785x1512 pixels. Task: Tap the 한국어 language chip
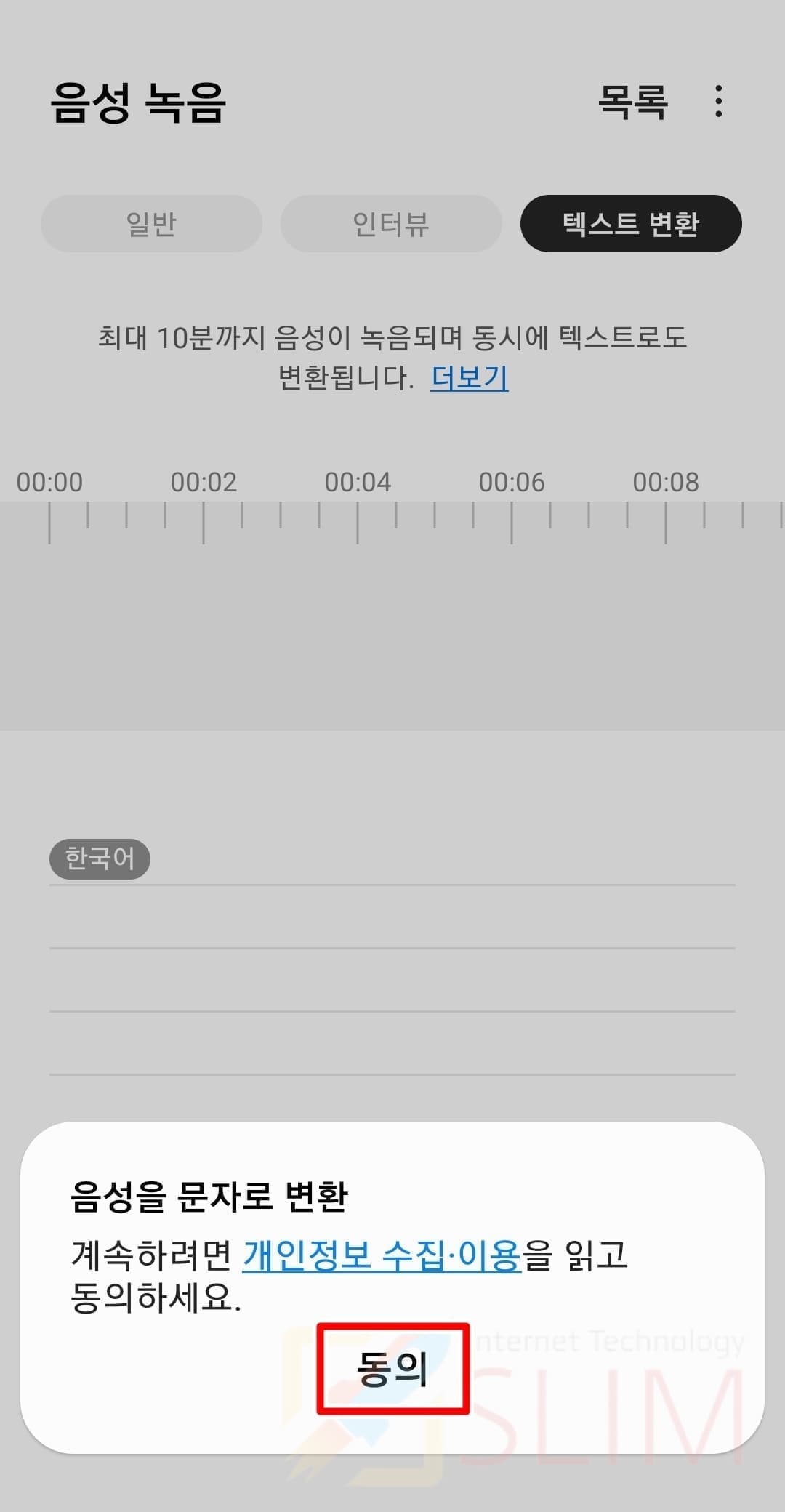100,858
